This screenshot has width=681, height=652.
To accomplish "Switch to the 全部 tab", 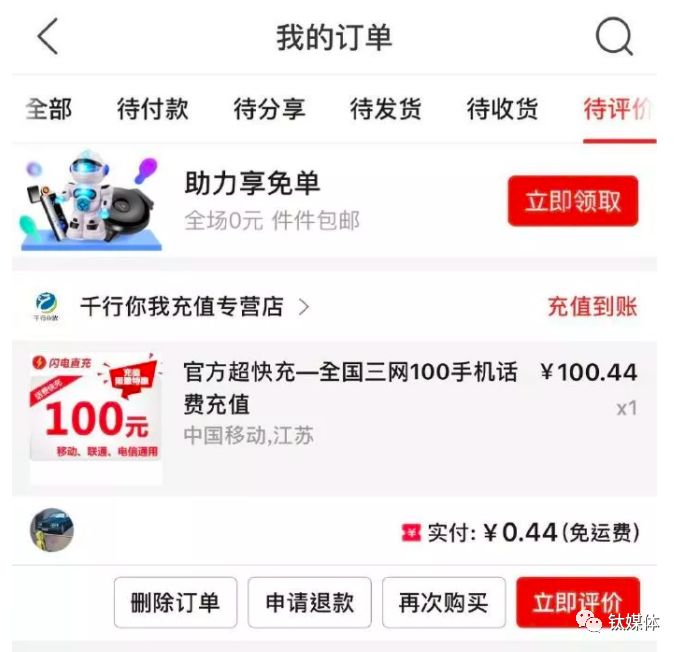I will point(49,109).
